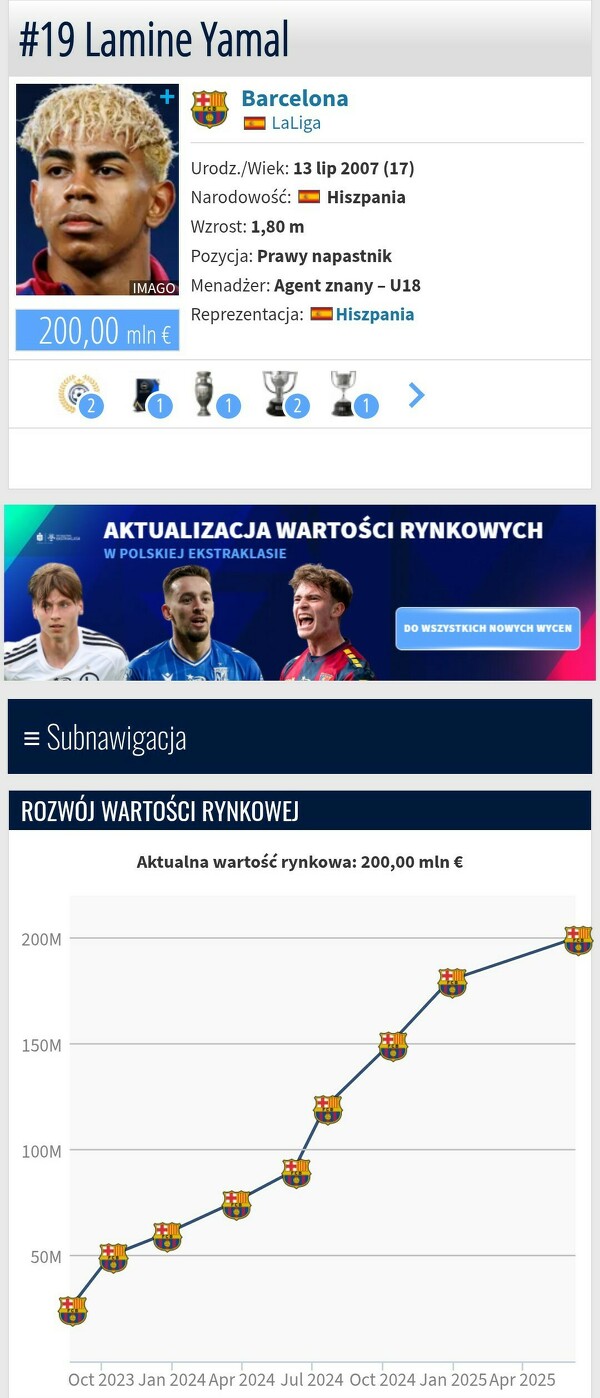
Task: Tap the plus icon on the player photo
Action: (x=167, y=97)
